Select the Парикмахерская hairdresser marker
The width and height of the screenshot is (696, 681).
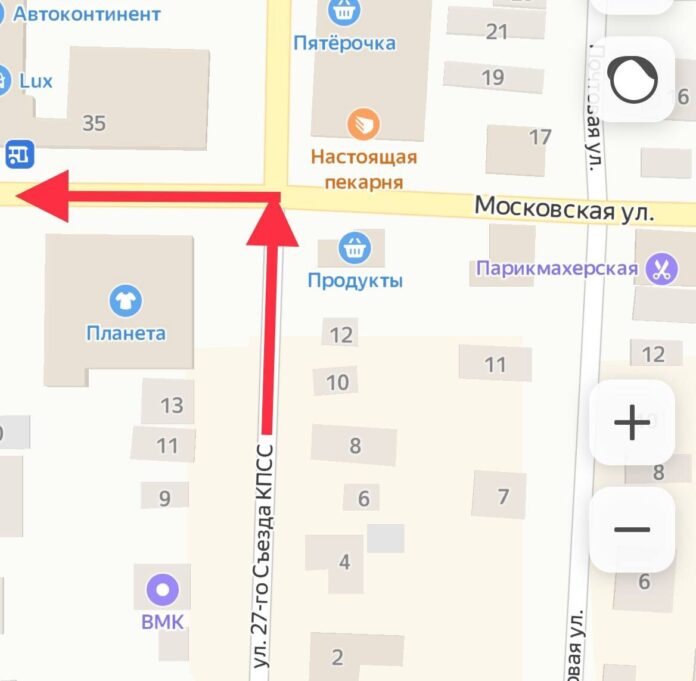coord(660,269)
